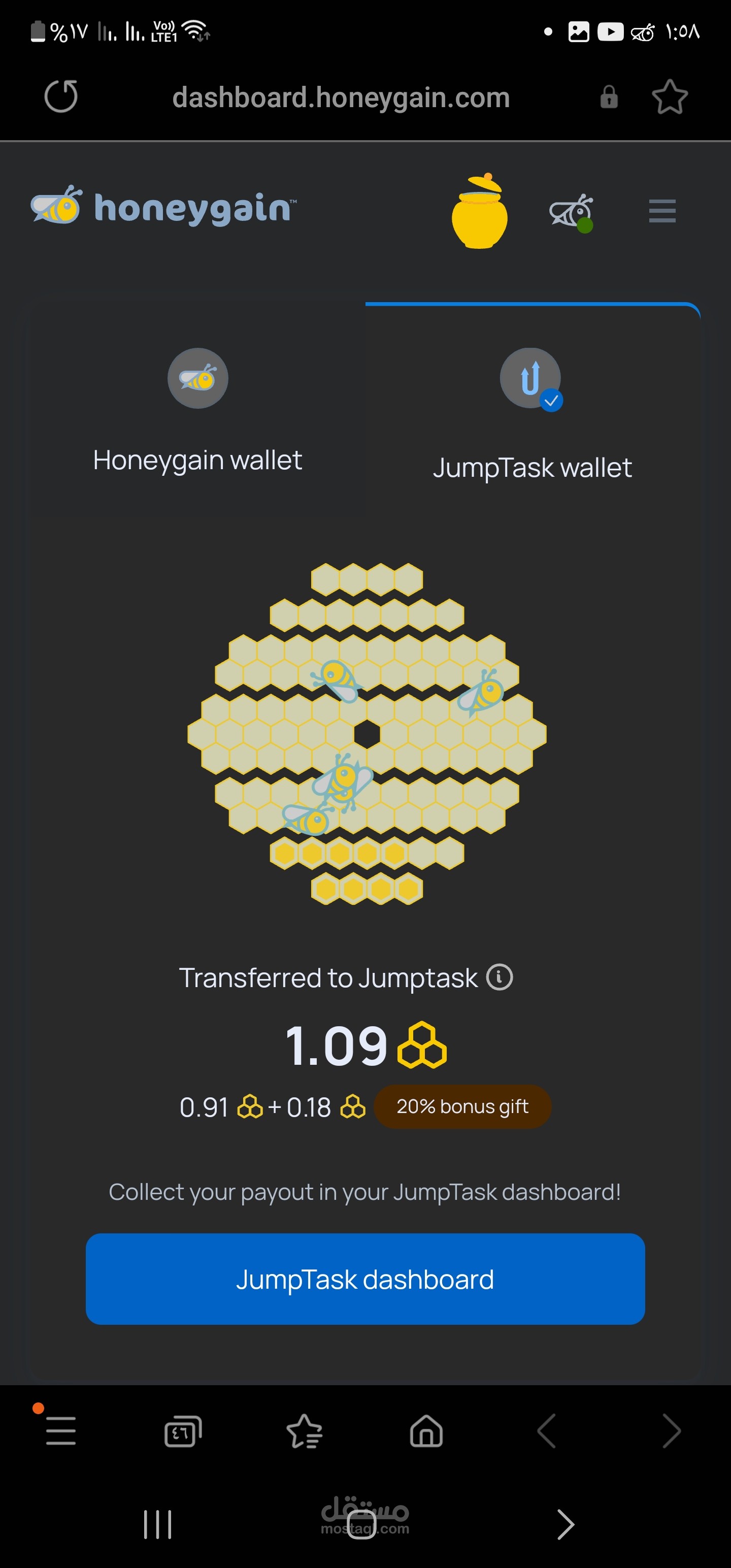
Task: Tap the system home button
Action: (361, 1524)
